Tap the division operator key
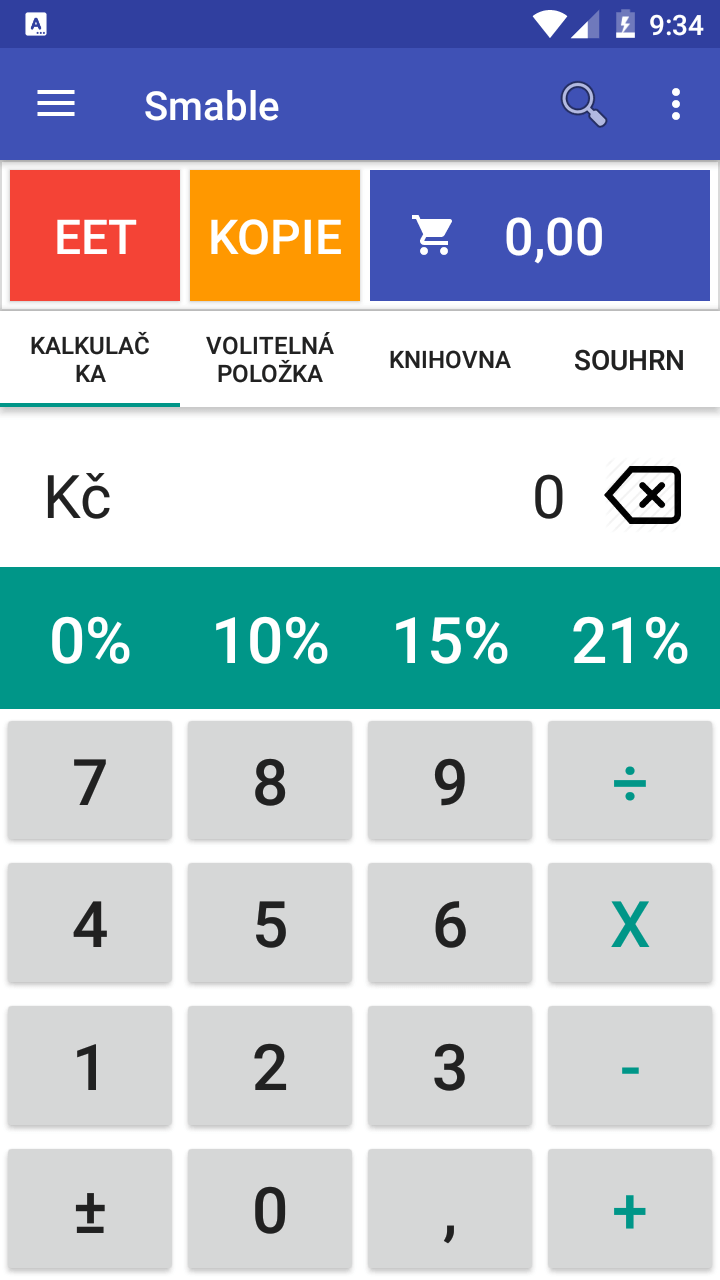720x1280 pixels. point(630,781)
